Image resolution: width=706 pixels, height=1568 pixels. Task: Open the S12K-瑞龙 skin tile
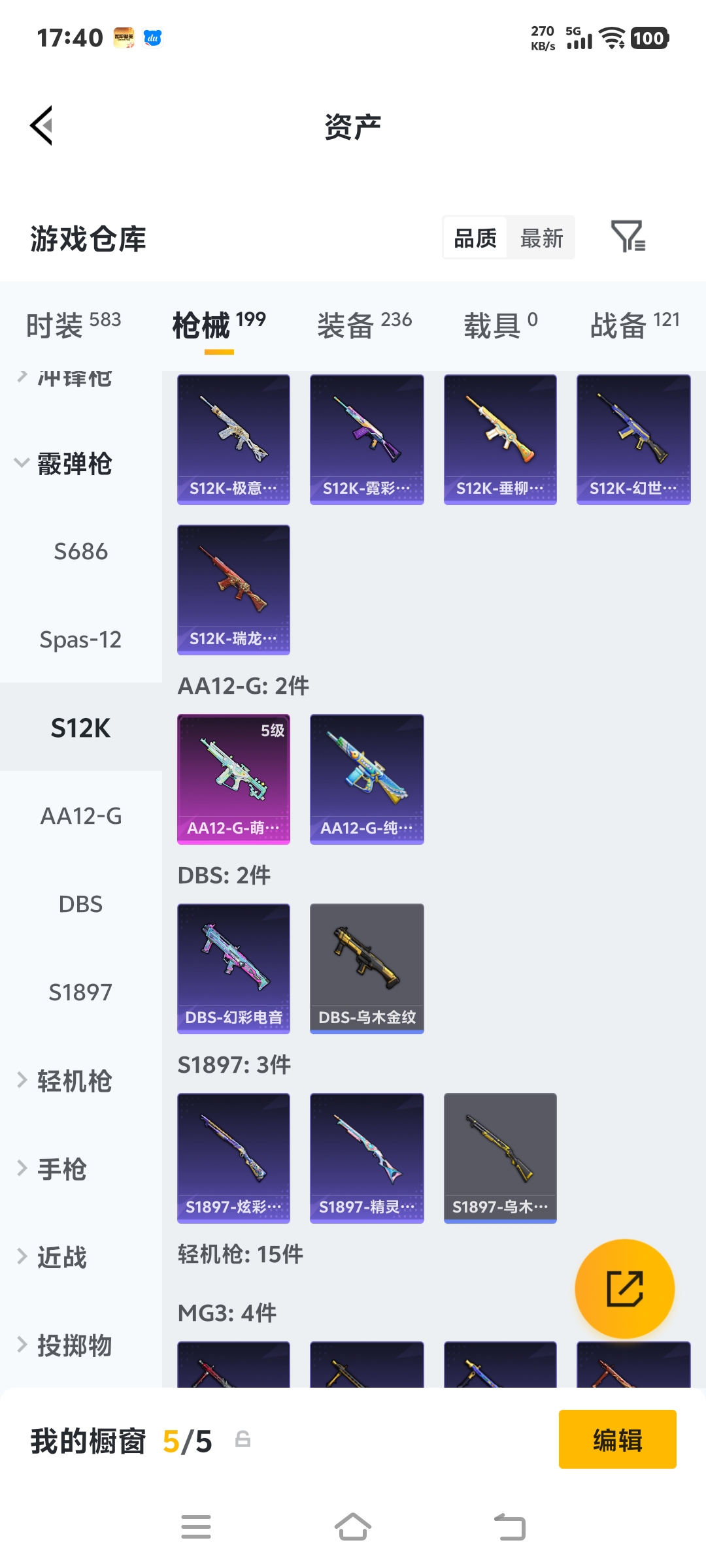click(x=233, y=589)
